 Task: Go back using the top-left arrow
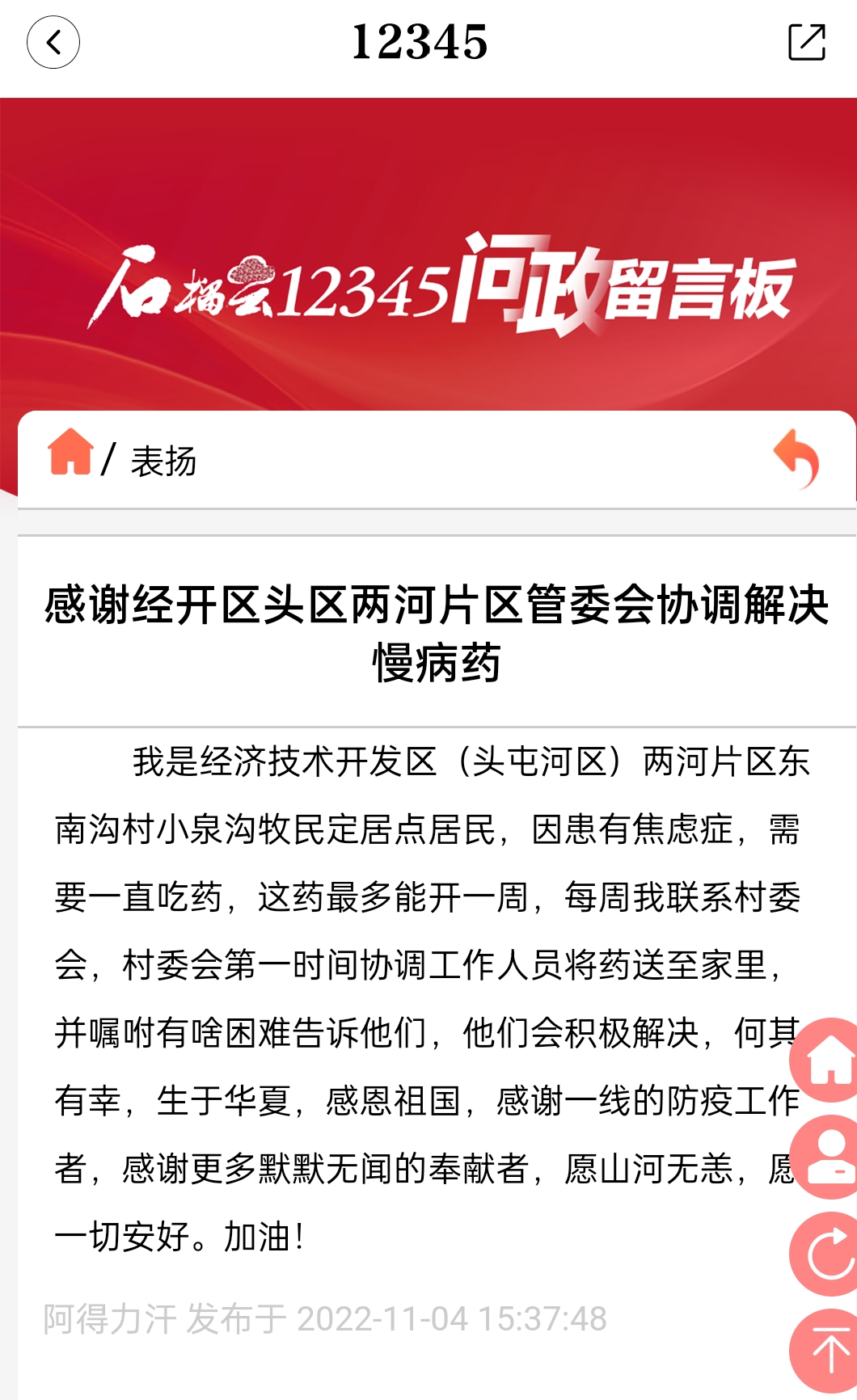tap(53, 42)
